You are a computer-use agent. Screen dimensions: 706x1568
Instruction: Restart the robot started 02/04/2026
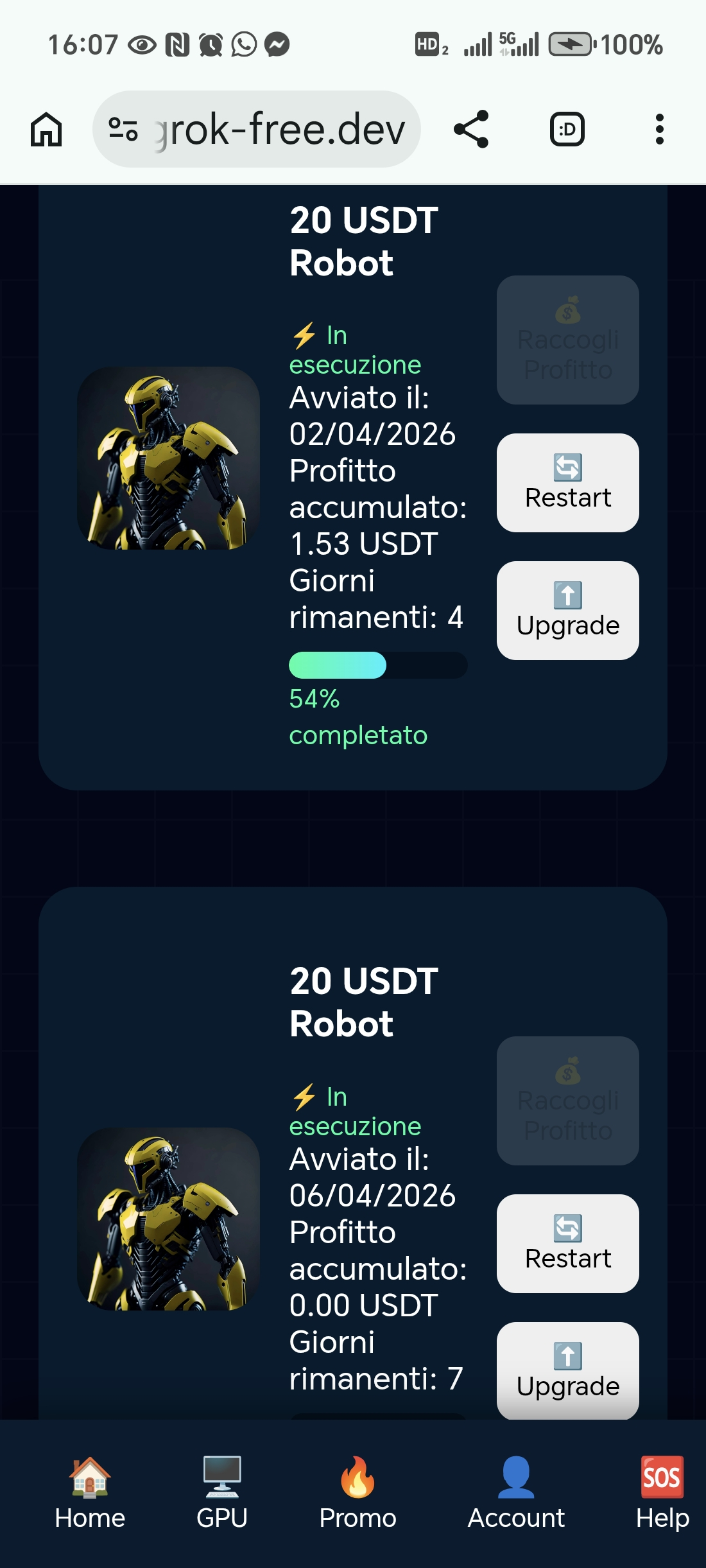pyautogui.click(x=567, y=483)
